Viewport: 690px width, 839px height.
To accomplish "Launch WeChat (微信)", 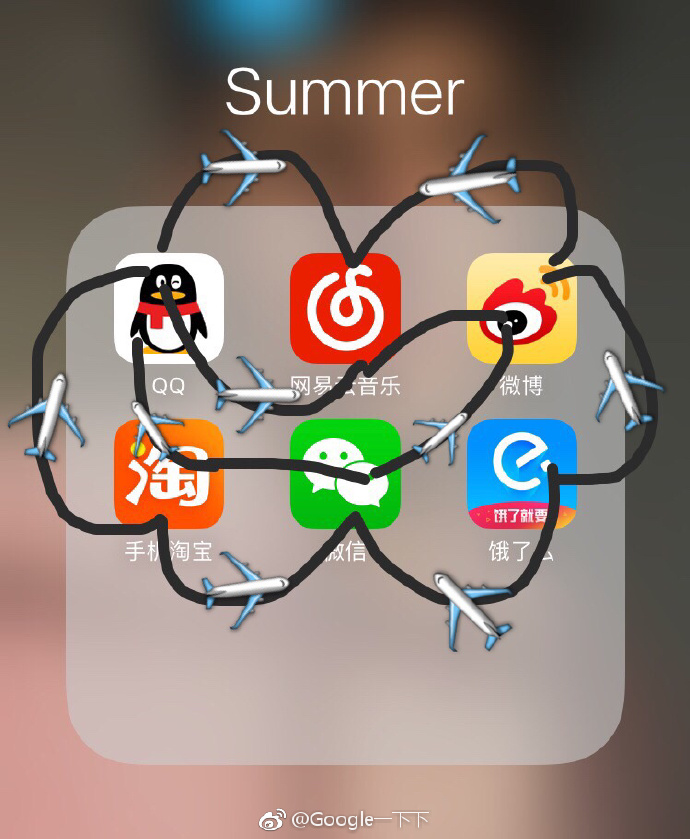I will (345, 474).
